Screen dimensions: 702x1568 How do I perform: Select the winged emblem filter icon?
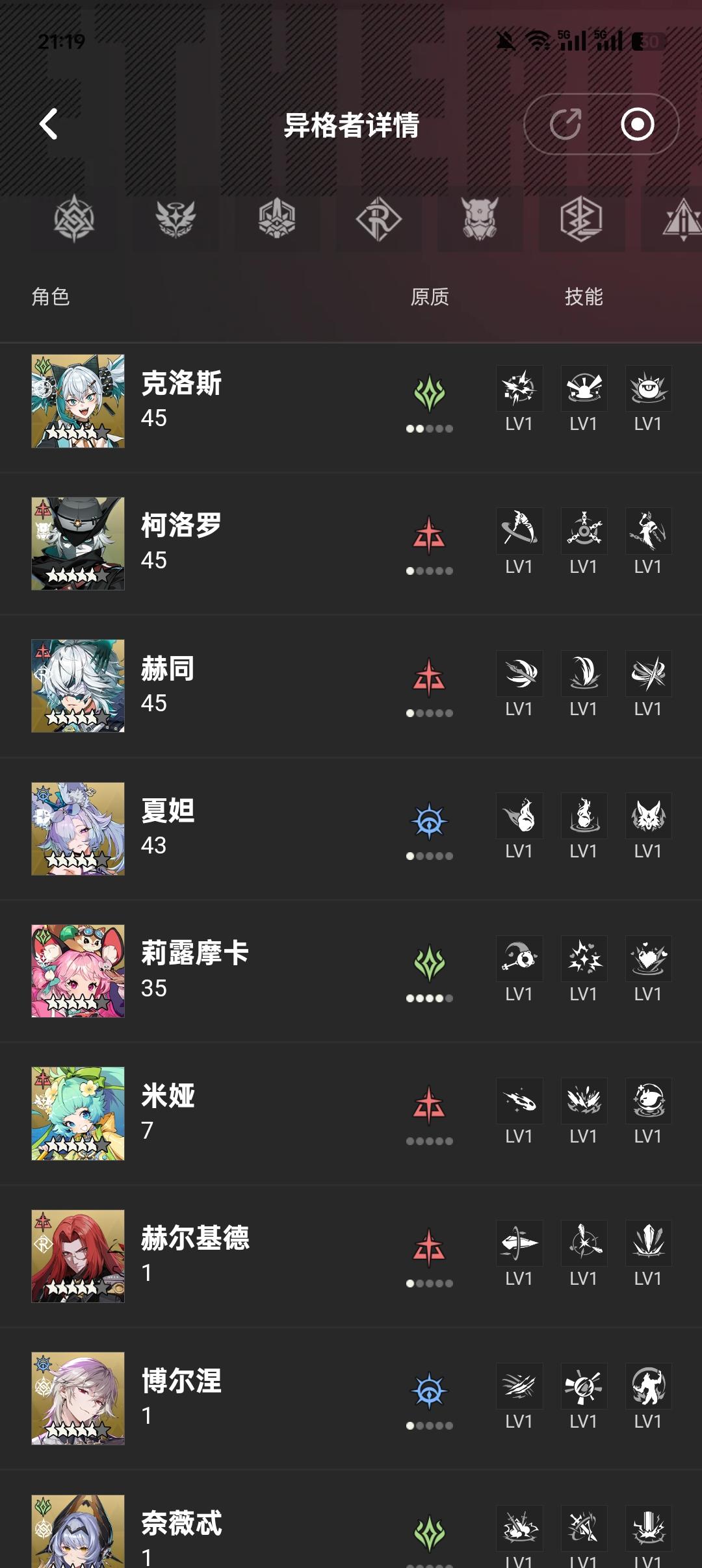point(175,219)
